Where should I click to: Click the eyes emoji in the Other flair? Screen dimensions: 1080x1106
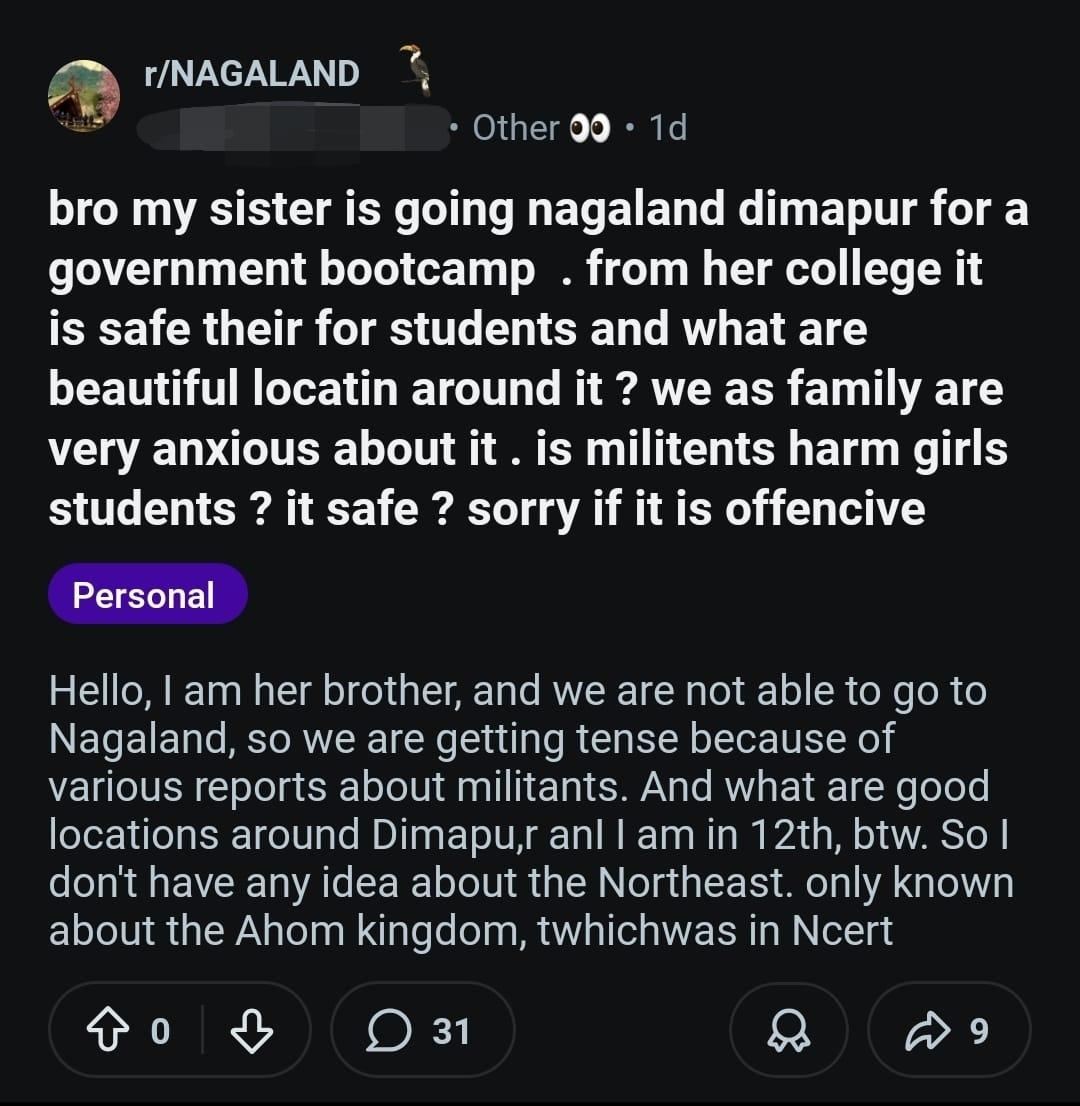[x=593, y=128]
